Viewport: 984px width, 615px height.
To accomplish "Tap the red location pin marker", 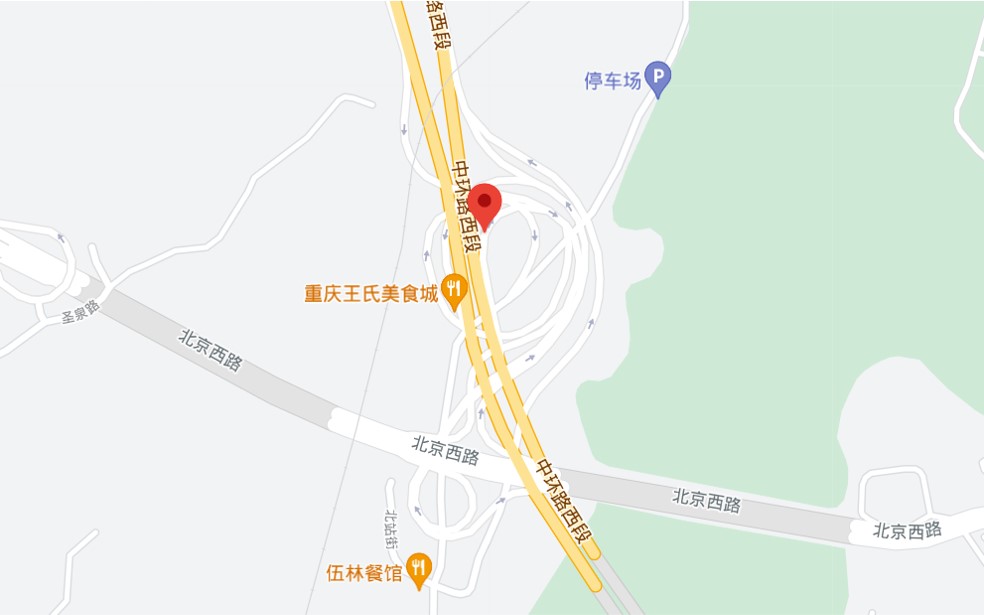I will 485,204.
